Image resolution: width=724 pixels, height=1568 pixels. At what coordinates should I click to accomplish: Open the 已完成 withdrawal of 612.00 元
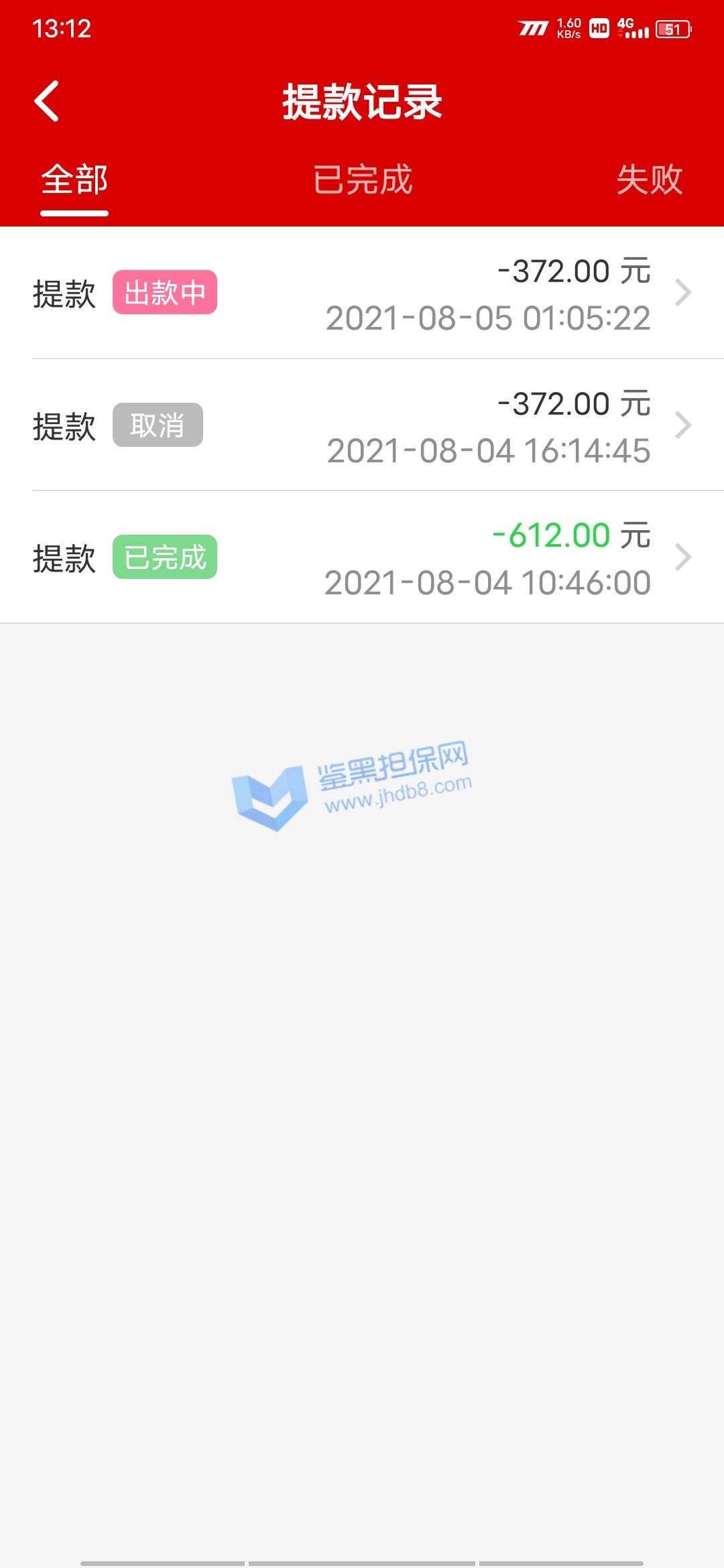[362, 558]
